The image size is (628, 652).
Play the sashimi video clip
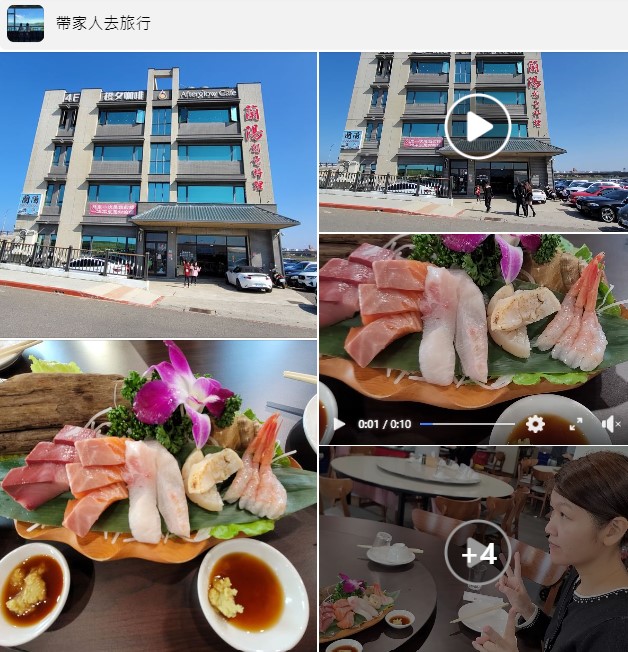(339, 424)
